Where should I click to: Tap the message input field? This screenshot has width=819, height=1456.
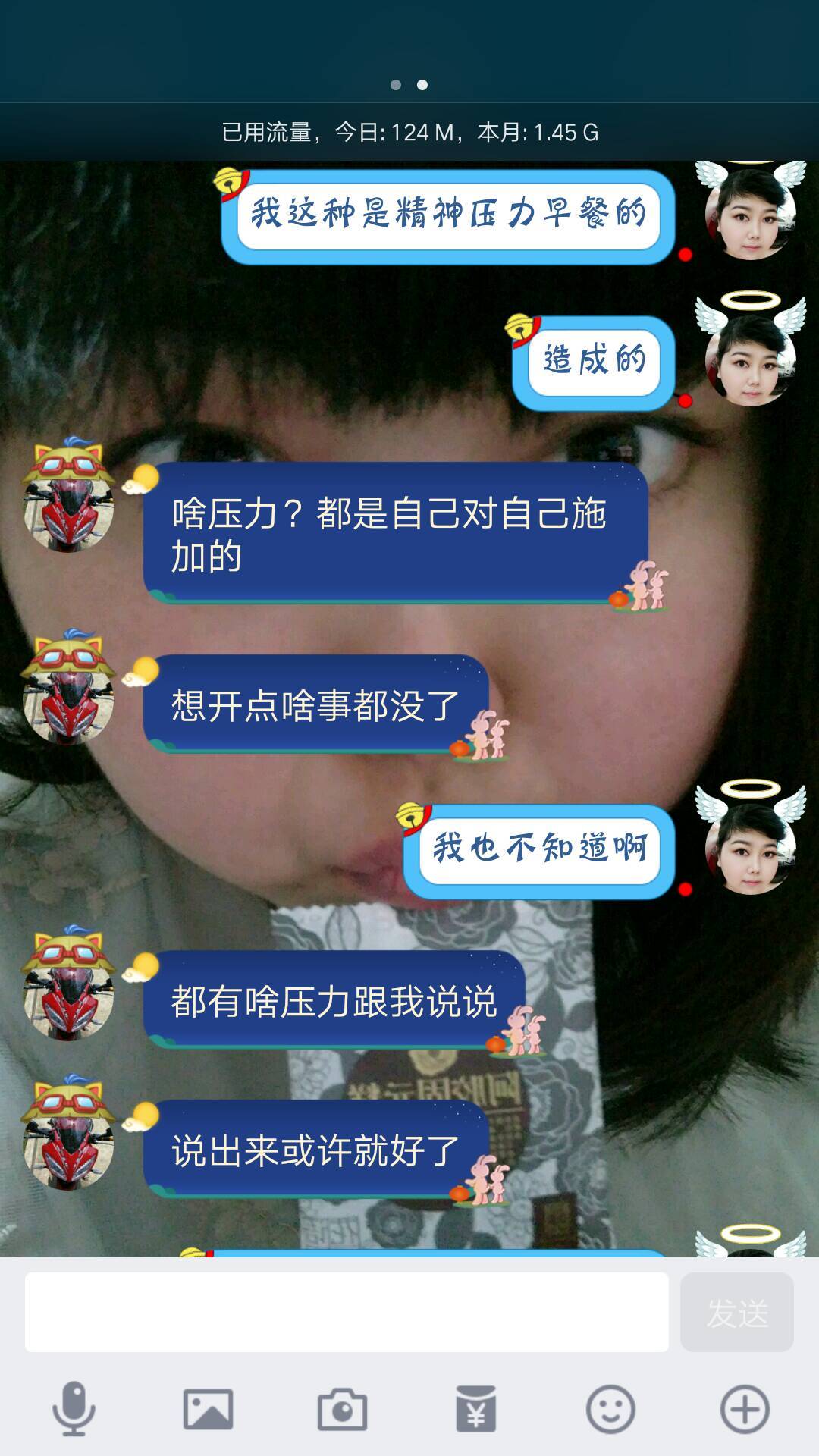point(347,1312)
